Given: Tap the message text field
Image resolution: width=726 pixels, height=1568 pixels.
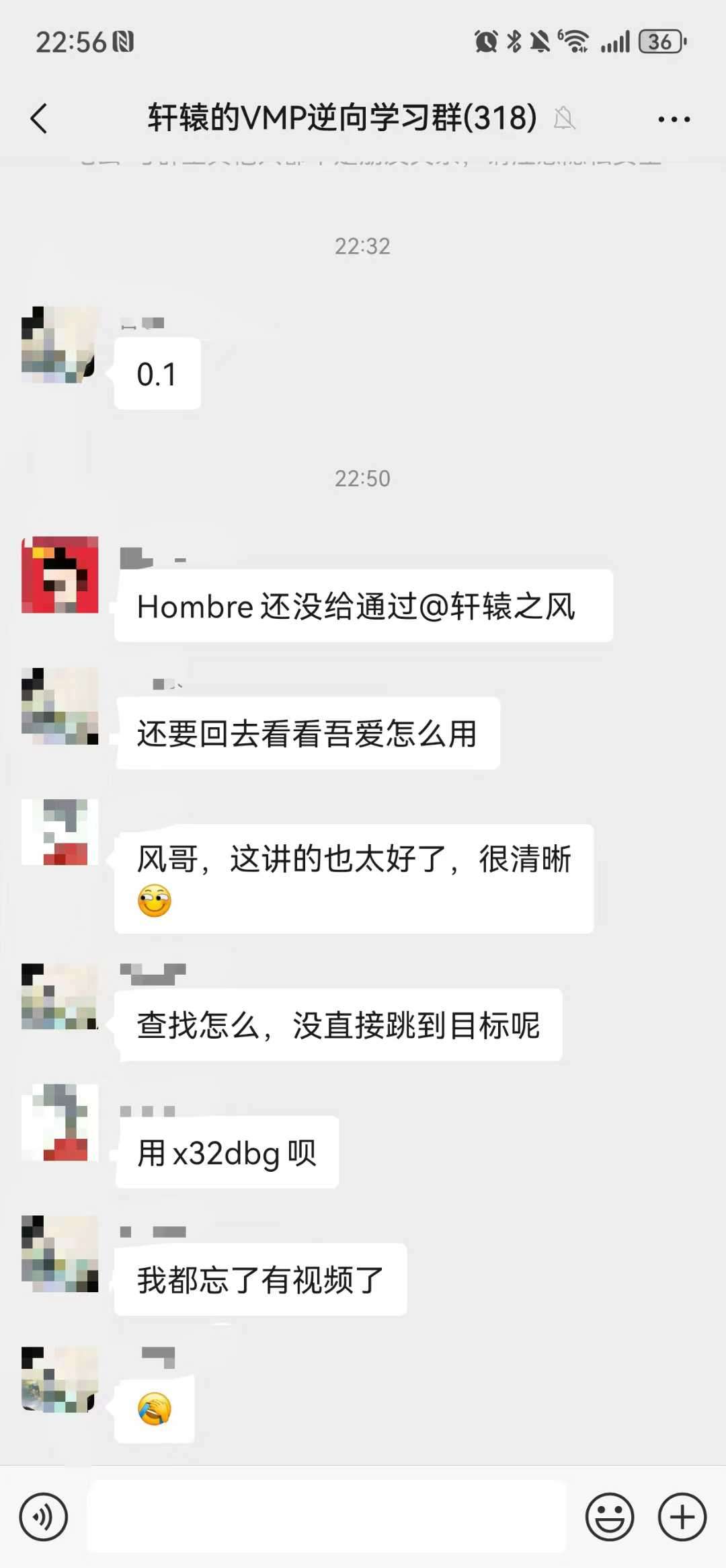Looking at the screenshot, I should click(x=327, y=1517).
